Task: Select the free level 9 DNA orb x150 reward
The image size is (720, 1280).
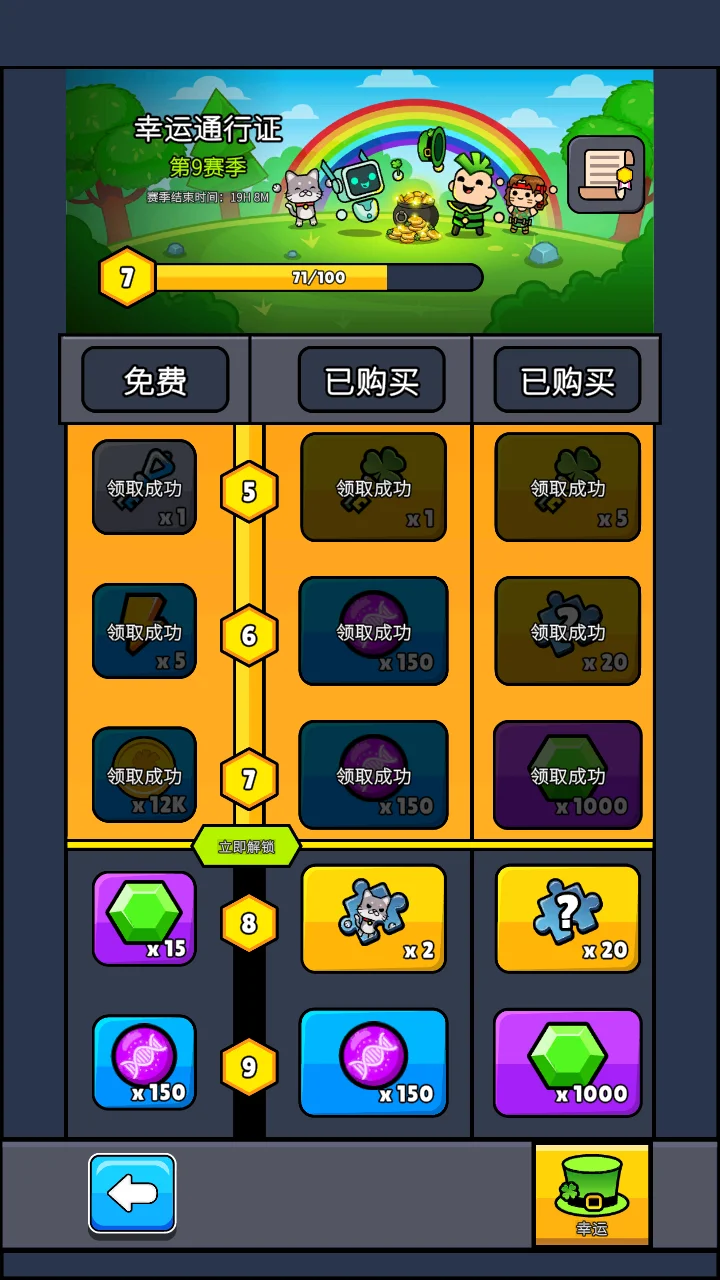Action: pyautogui.click(x=145, y=1062)
